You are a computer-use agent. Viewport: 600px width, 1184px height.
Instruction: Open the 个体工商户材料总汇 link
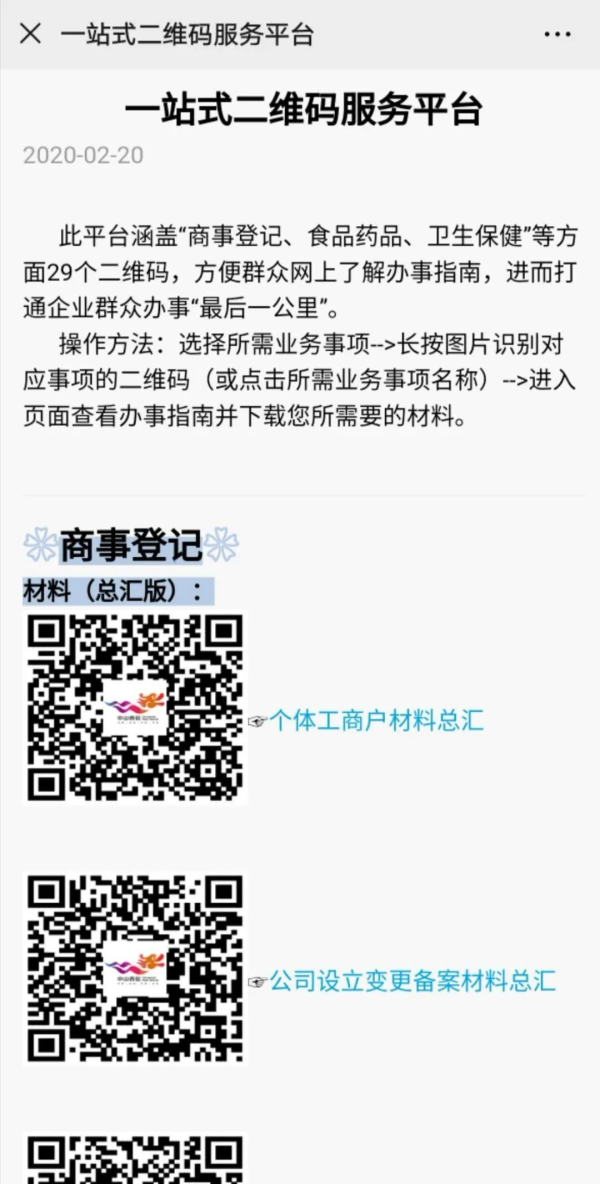[376, 720]
